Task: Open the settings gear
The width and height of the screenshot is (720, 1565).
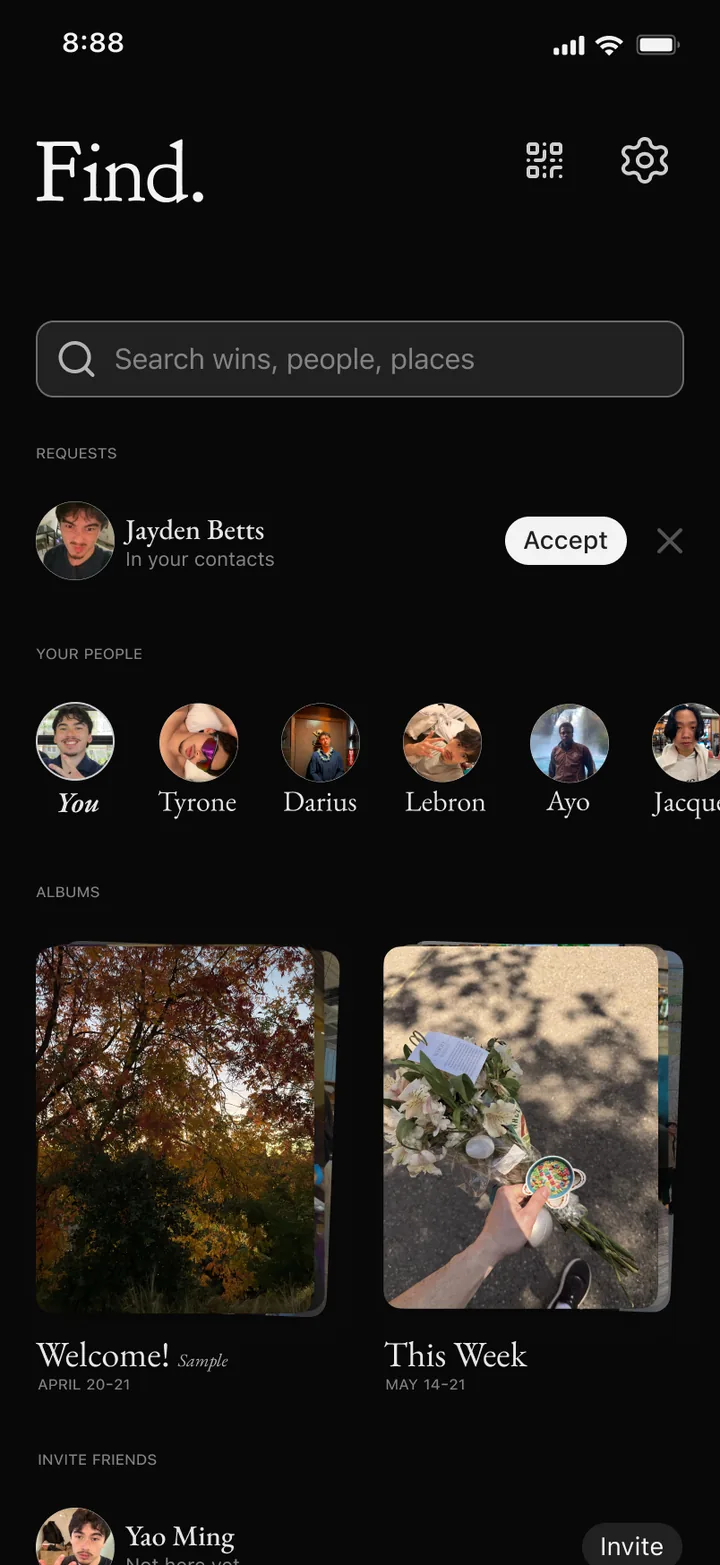Action: [644, 160]
